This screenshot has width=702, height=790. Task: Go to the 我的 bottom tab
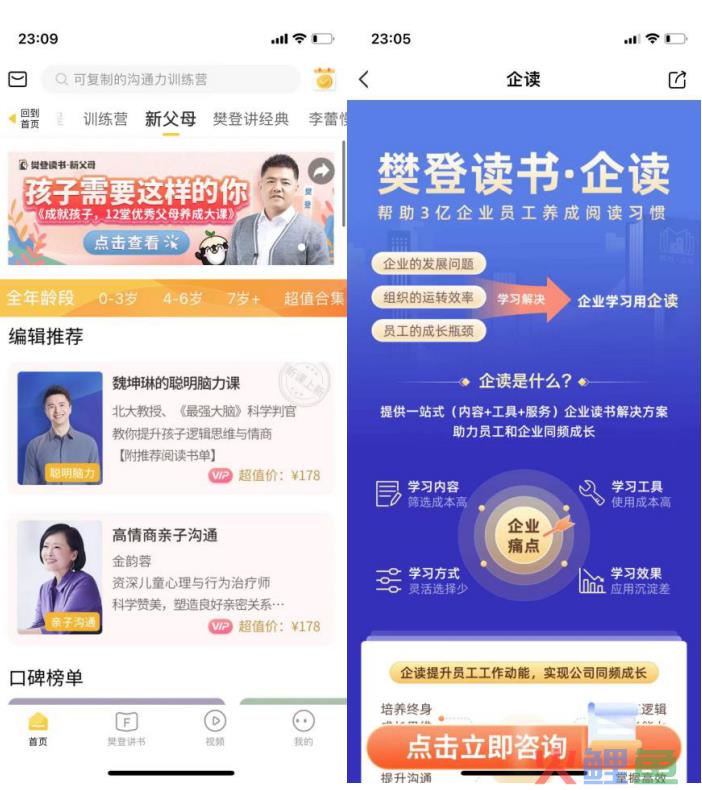(302, 728)
